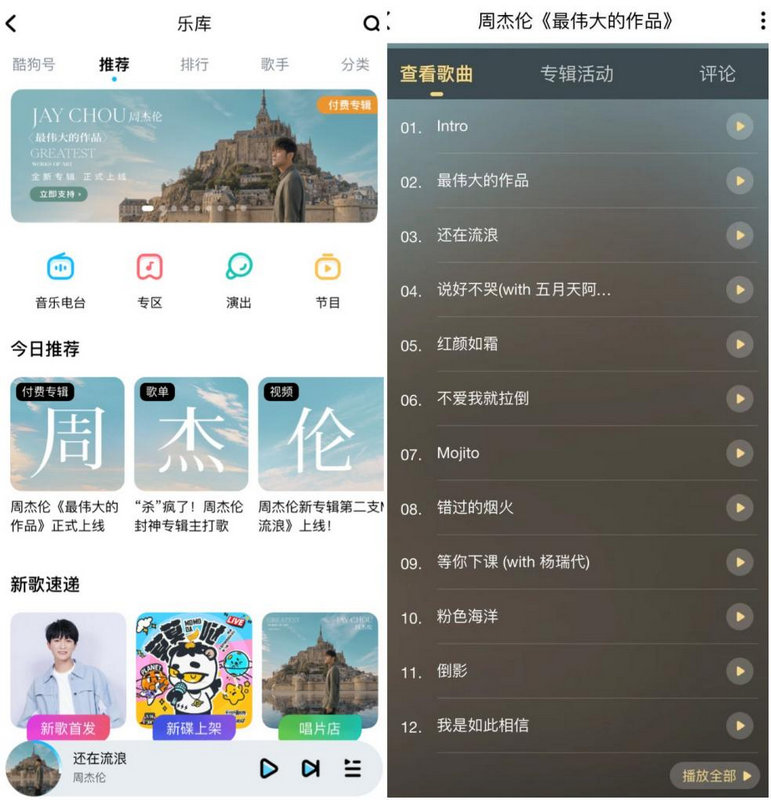Open the search icon in 乐库
This screenshot has height=800, width=771.
pyautogui.click(x=370, y=24)
